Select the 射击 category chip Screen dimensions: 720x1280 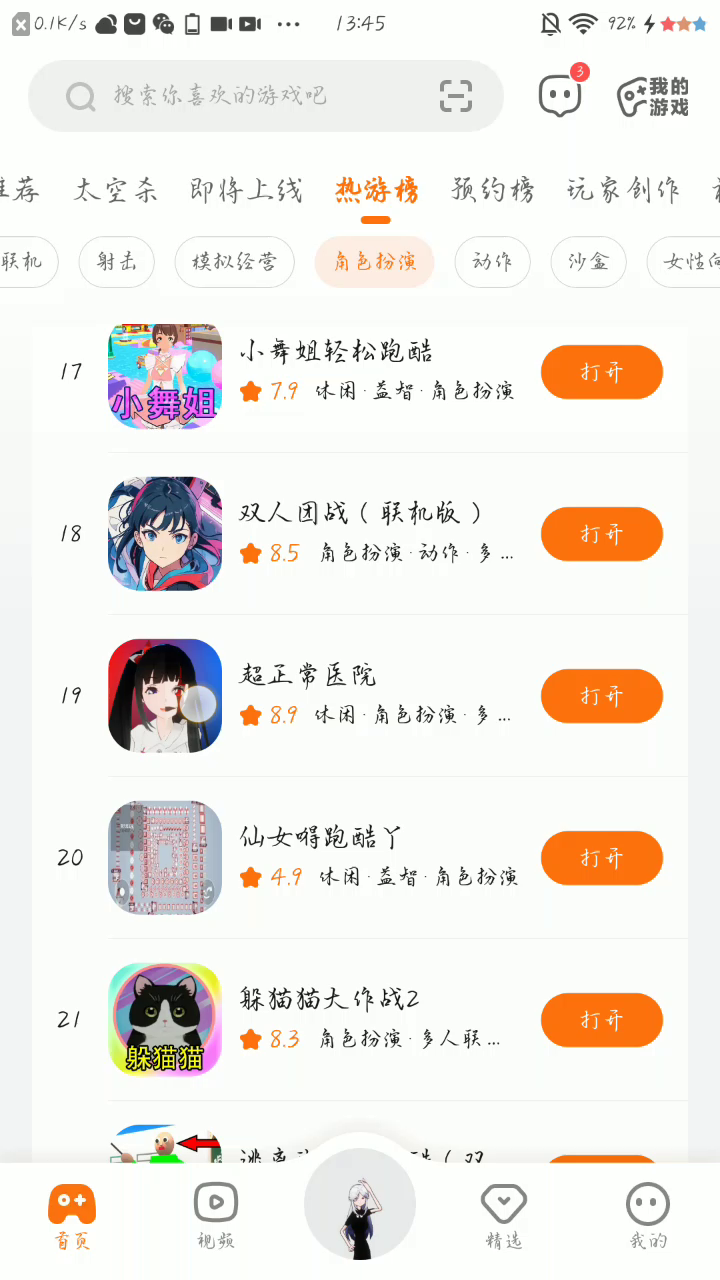click(116, 262)
